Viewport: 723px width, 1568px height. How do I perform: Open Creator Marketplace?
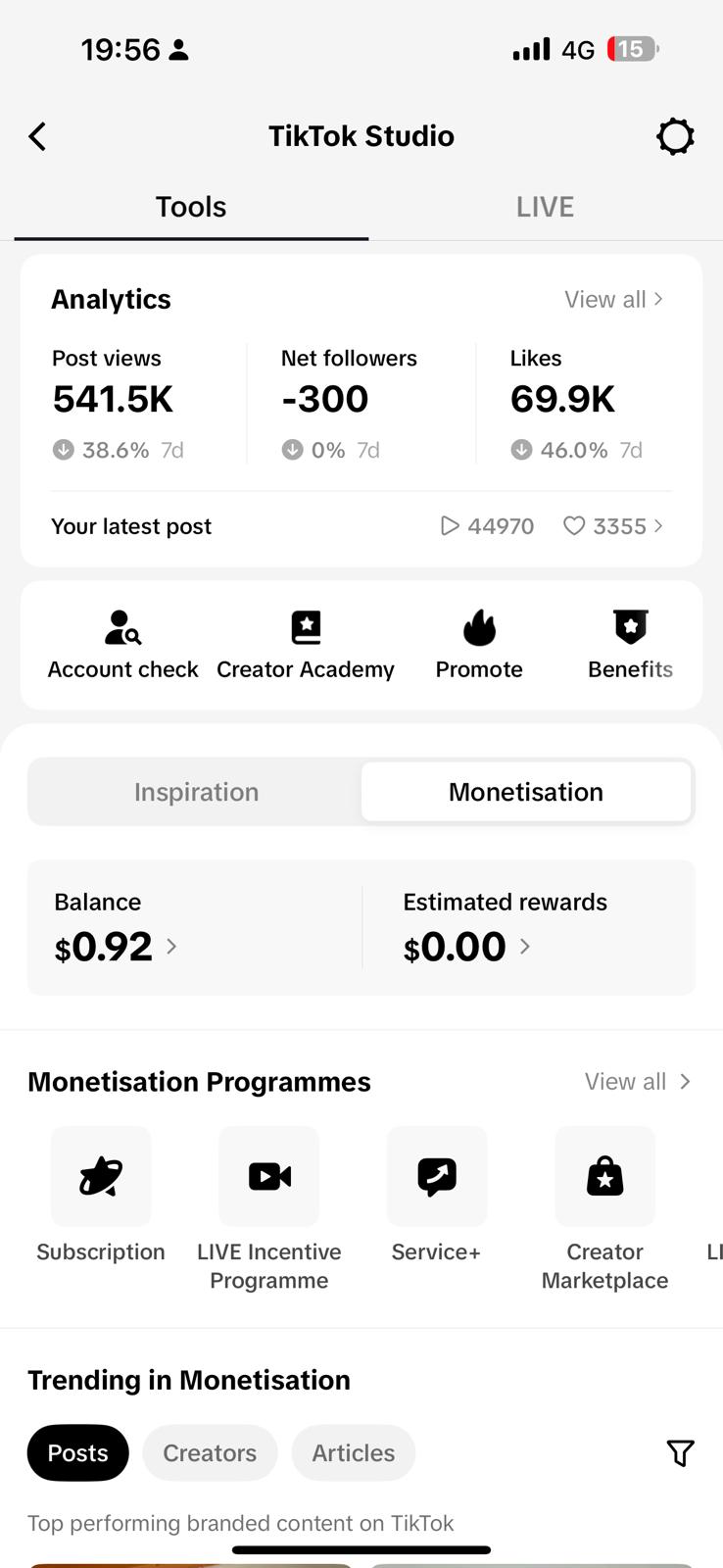point(605,1208)
